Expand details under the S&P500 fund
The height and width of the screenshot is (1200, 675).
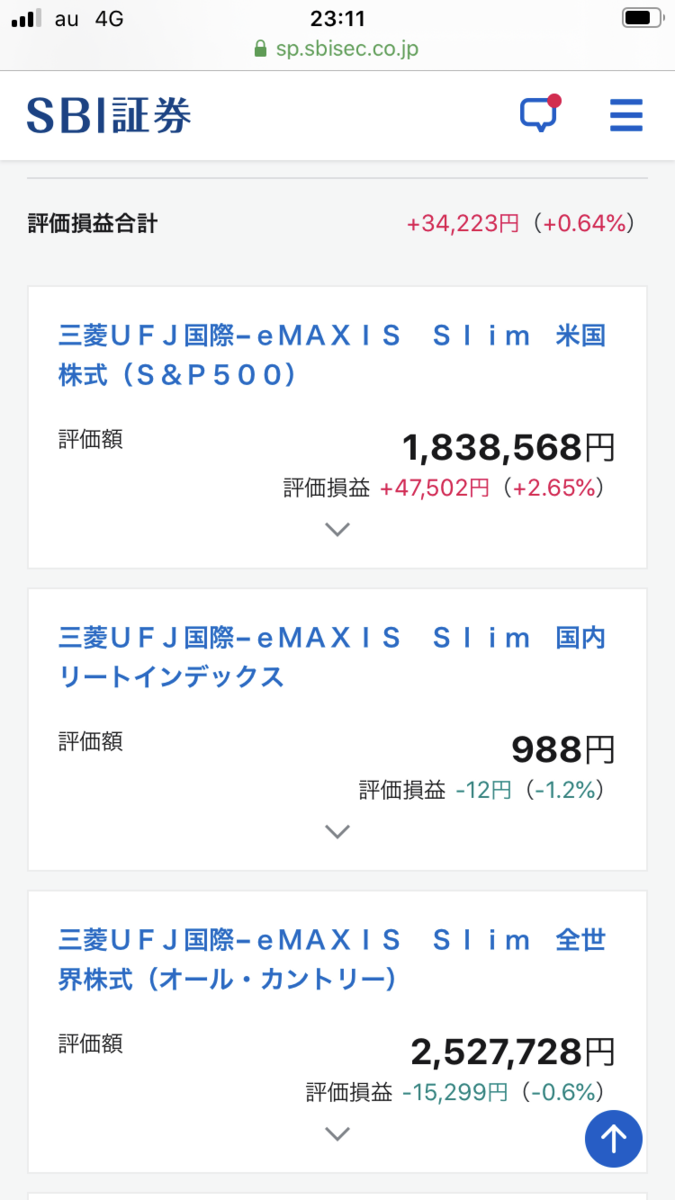(x=337, y=530)
